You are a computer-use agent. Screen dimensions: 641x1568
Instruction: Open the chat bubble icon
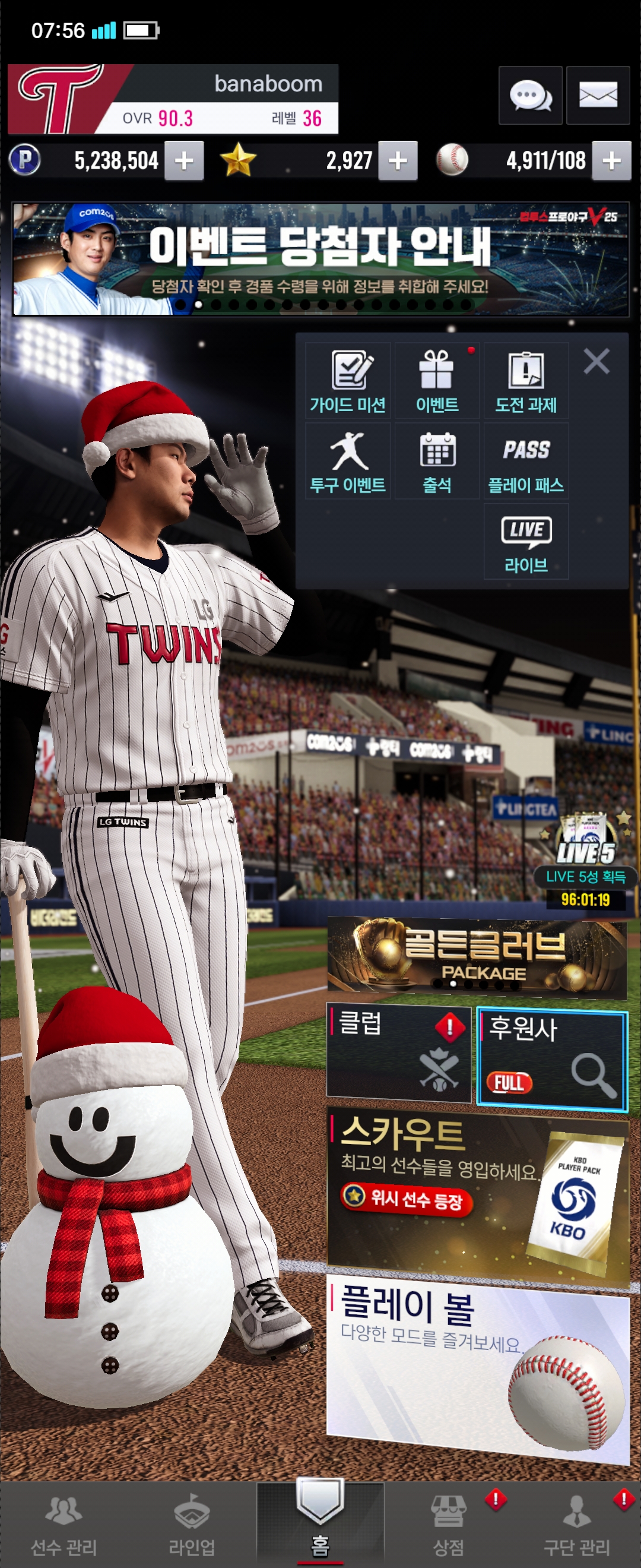click(x=529, y=96)
